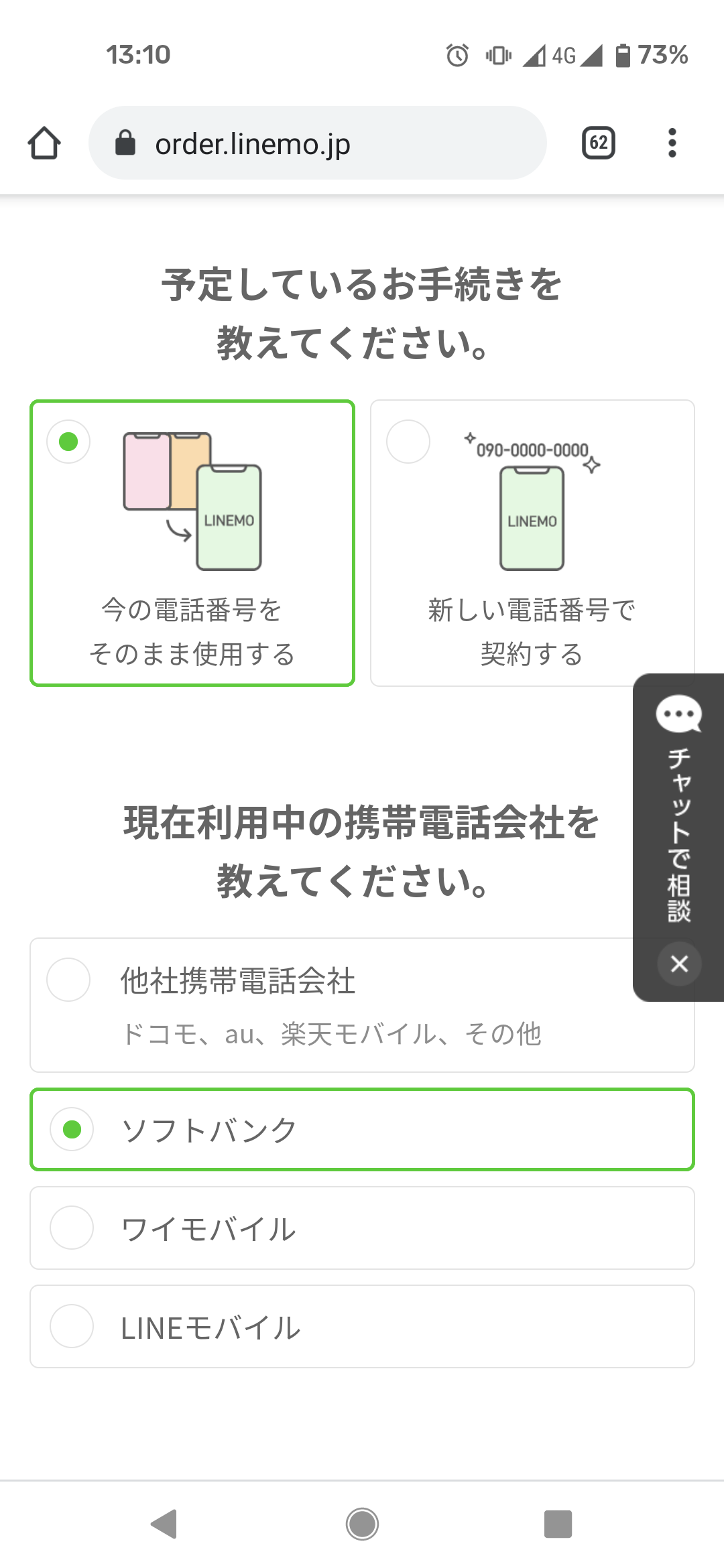Tap the padlock icon in the address bar
Viewport: 724px width, 1568px height.
tap(125, 142)
